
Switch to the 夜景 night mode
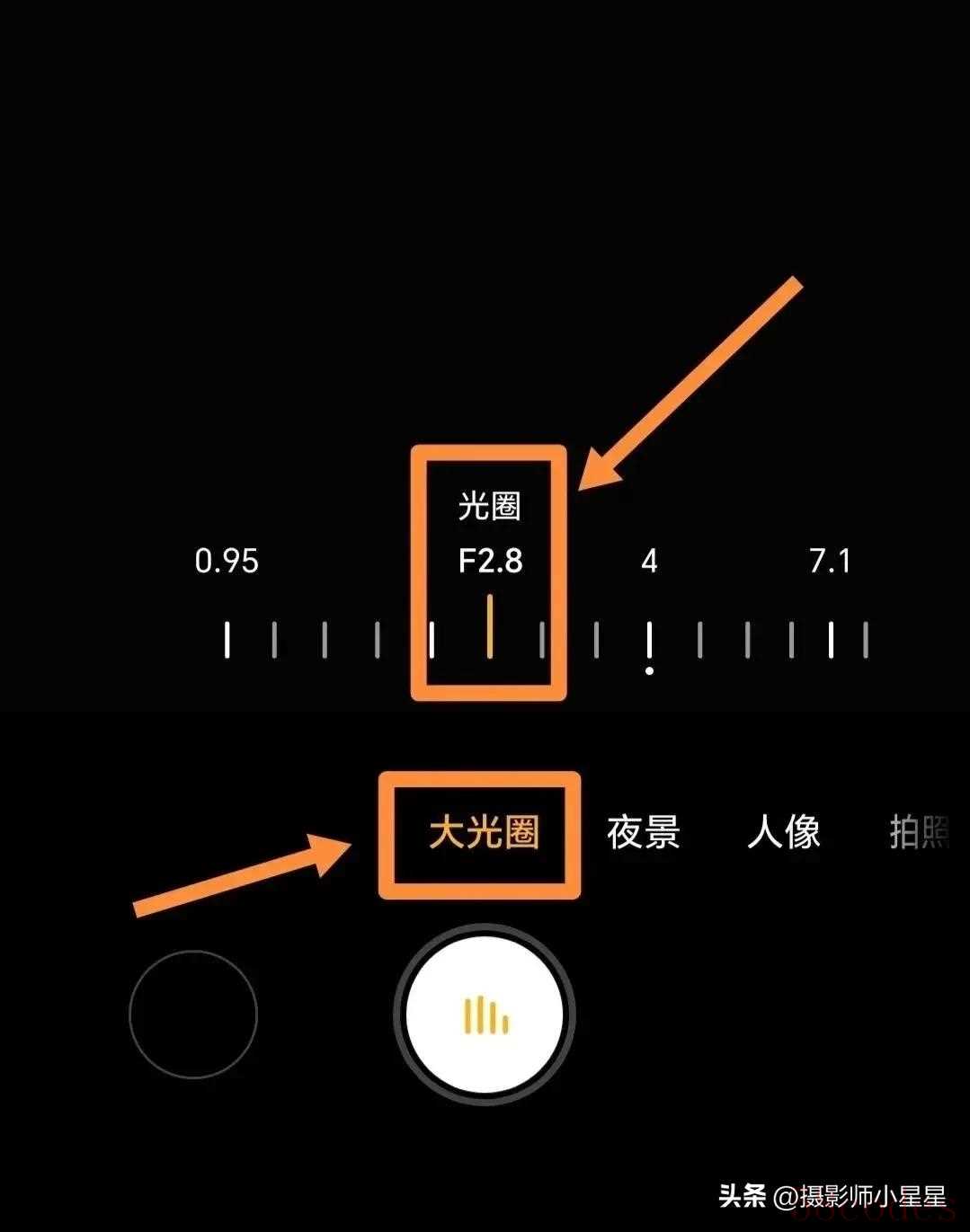click(x=643, y=832)
